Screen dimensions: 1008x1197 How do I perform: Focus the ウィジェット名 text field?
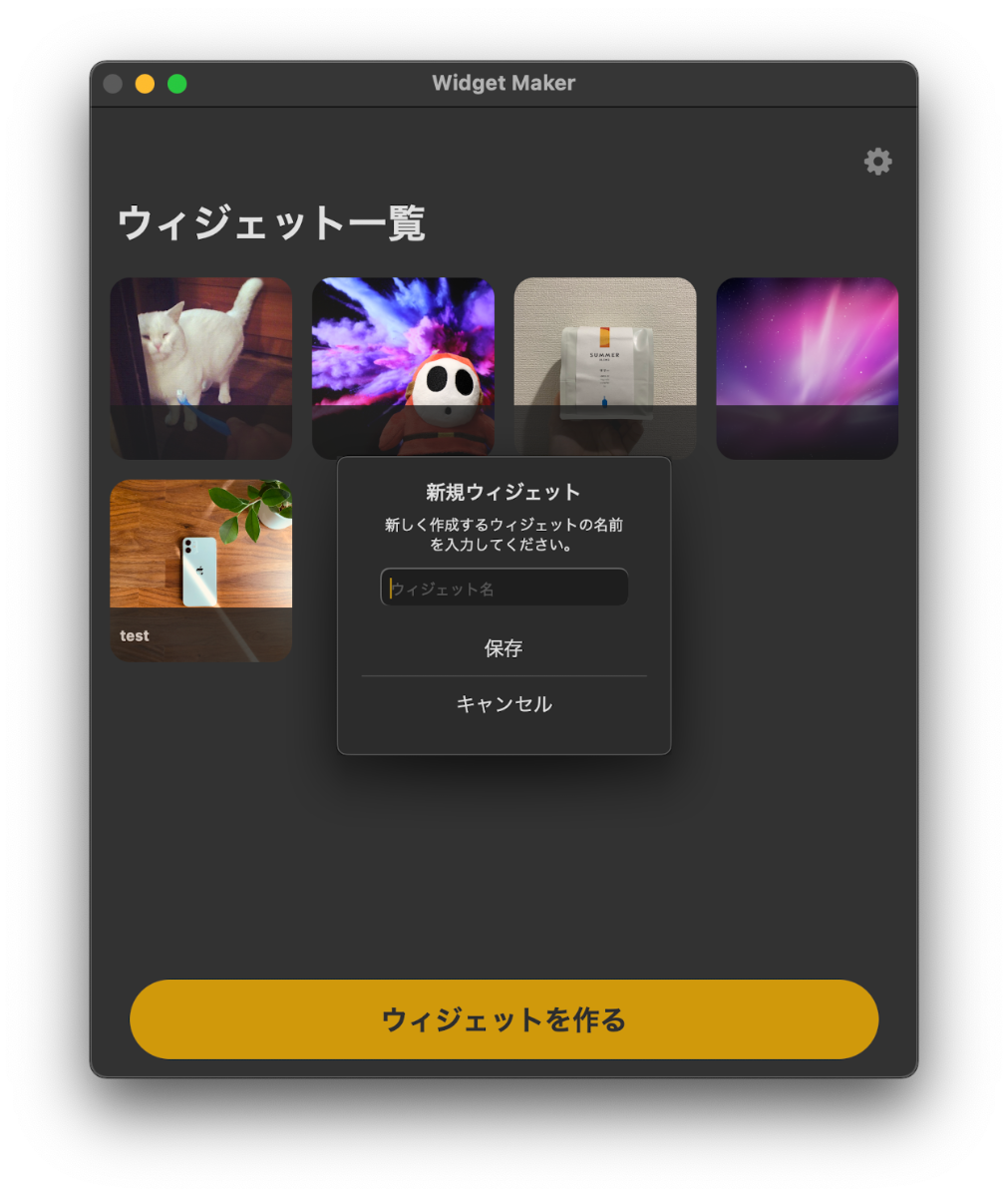504,589
